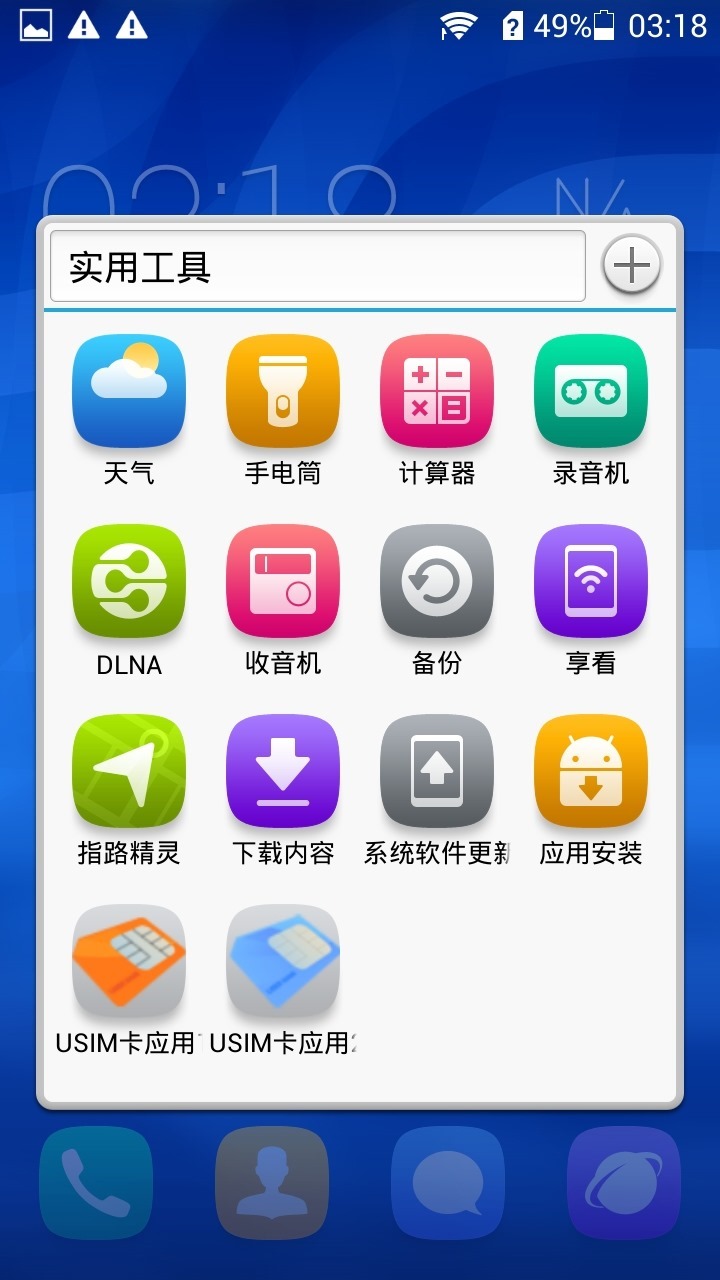Launch 指路精灵 navigation

(x=129, y=771)
